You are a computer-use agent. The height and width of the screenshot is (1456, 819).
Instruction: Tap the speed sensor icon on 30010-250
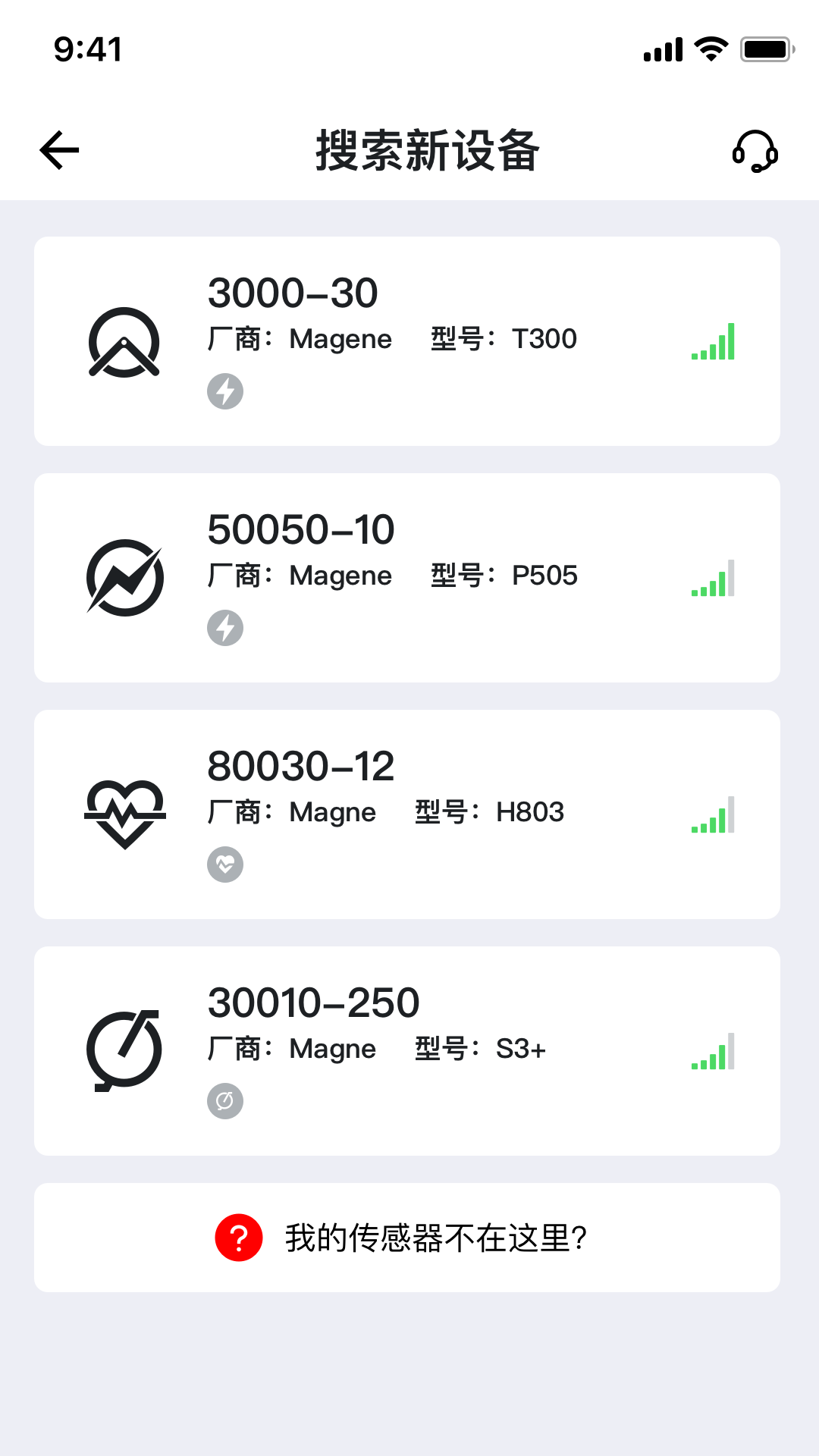tap(124, 1050)
